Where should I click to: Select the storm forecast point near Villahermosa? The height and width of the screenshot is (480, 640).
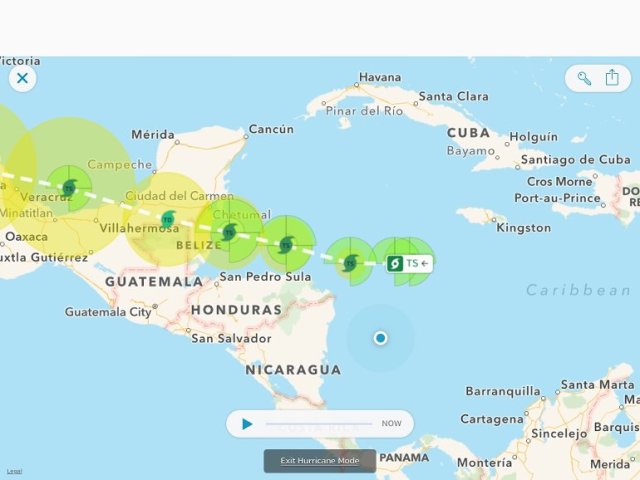click(x=167, y=219)
